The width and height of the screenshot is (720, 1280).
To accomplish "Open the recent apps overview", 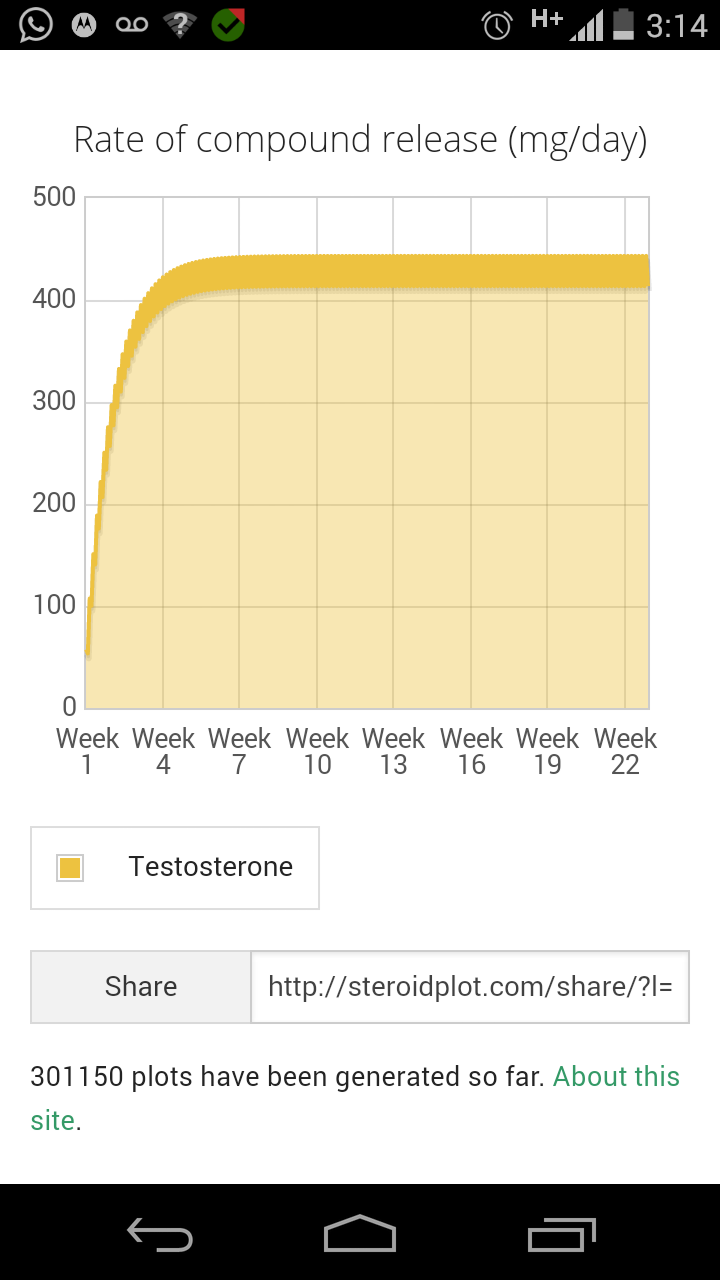I will (561, 1234).
